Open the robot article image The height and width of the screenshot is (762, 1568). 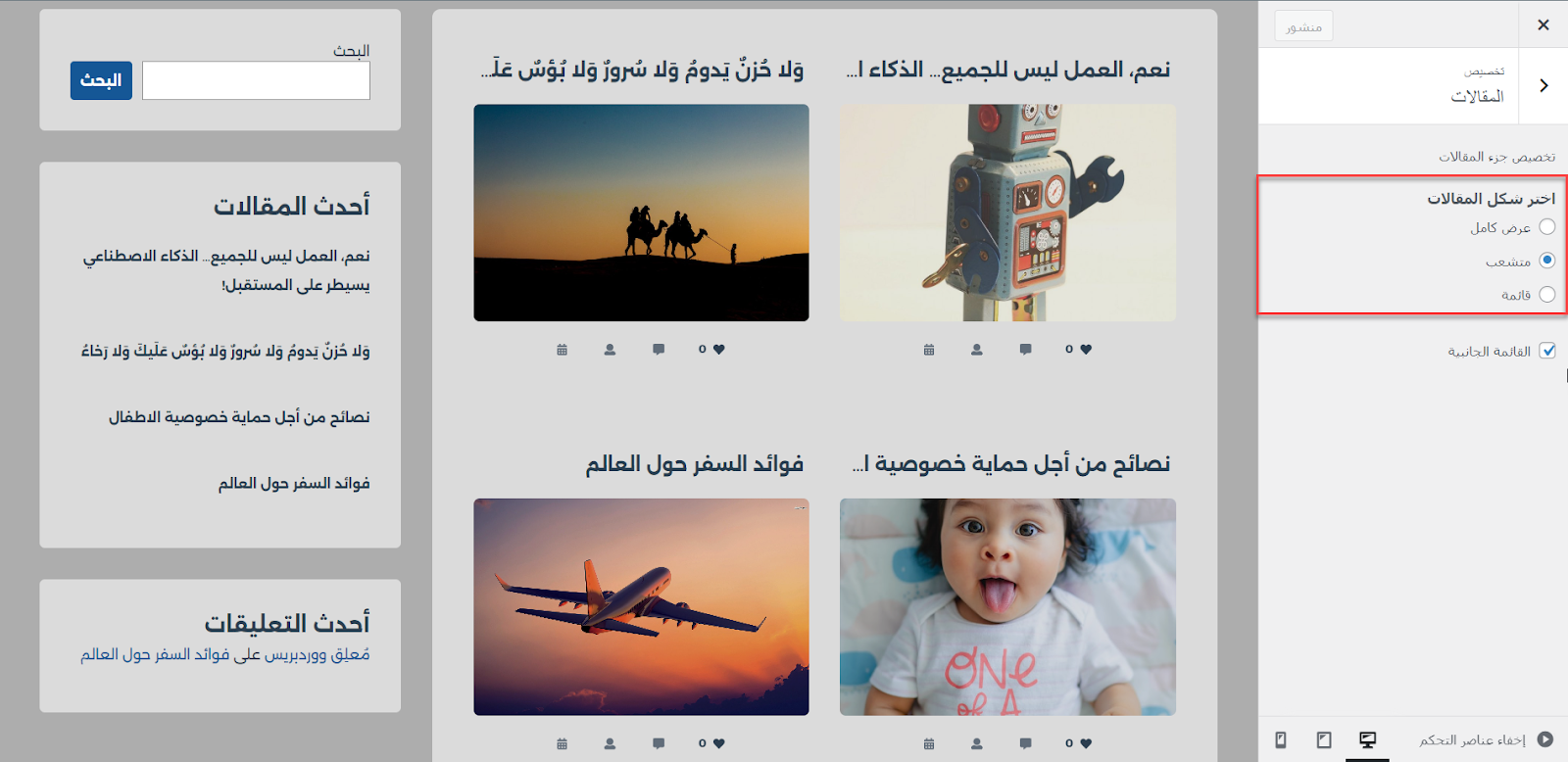pyautogui.click(x=1007, y=213)
